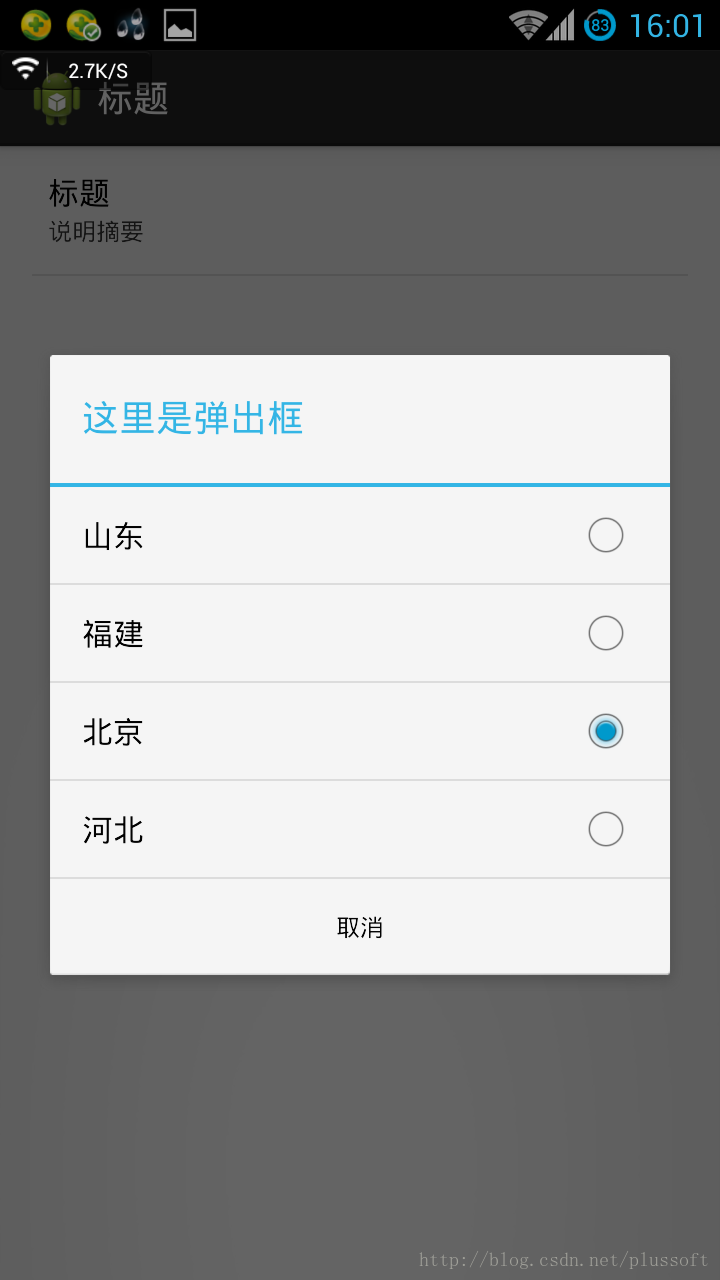
Task: Tap the selected 北京 option
Action: [360, 732]
